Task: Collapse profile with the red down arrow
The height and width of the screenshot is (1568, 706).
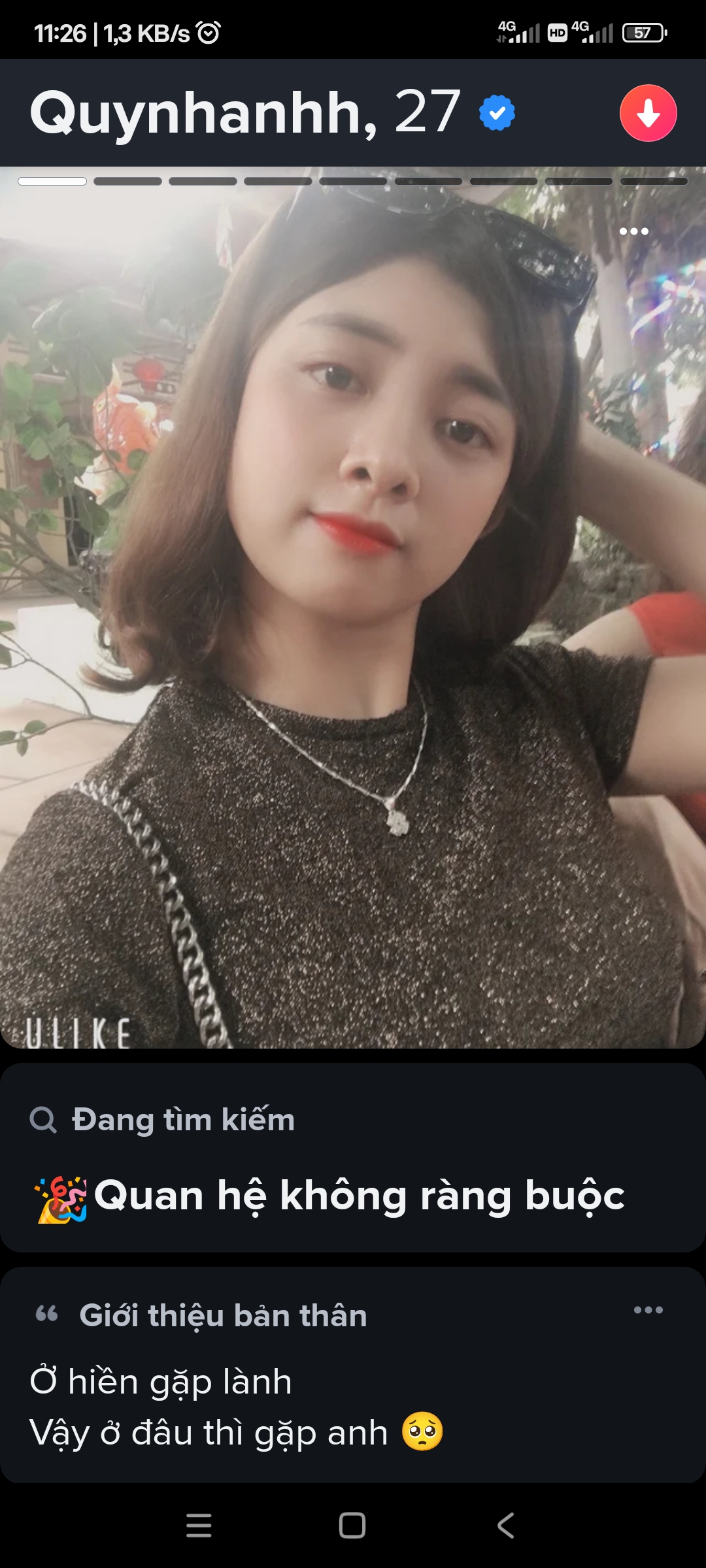Action: point(648,113)
